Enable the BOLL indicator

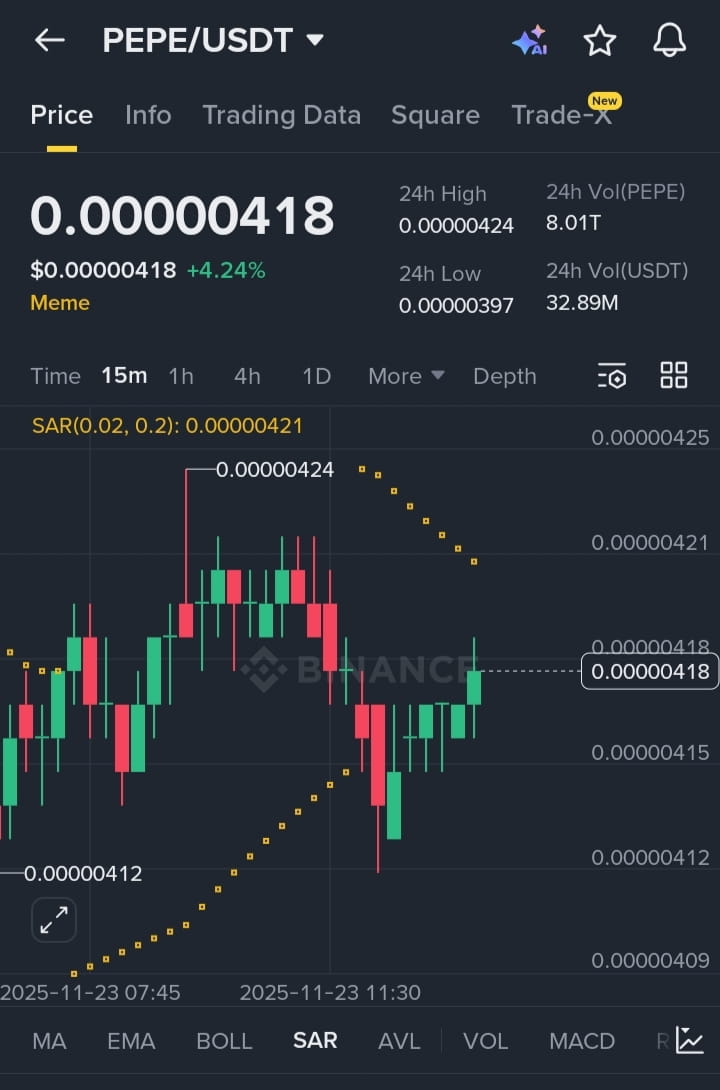tap(224, 1041)
